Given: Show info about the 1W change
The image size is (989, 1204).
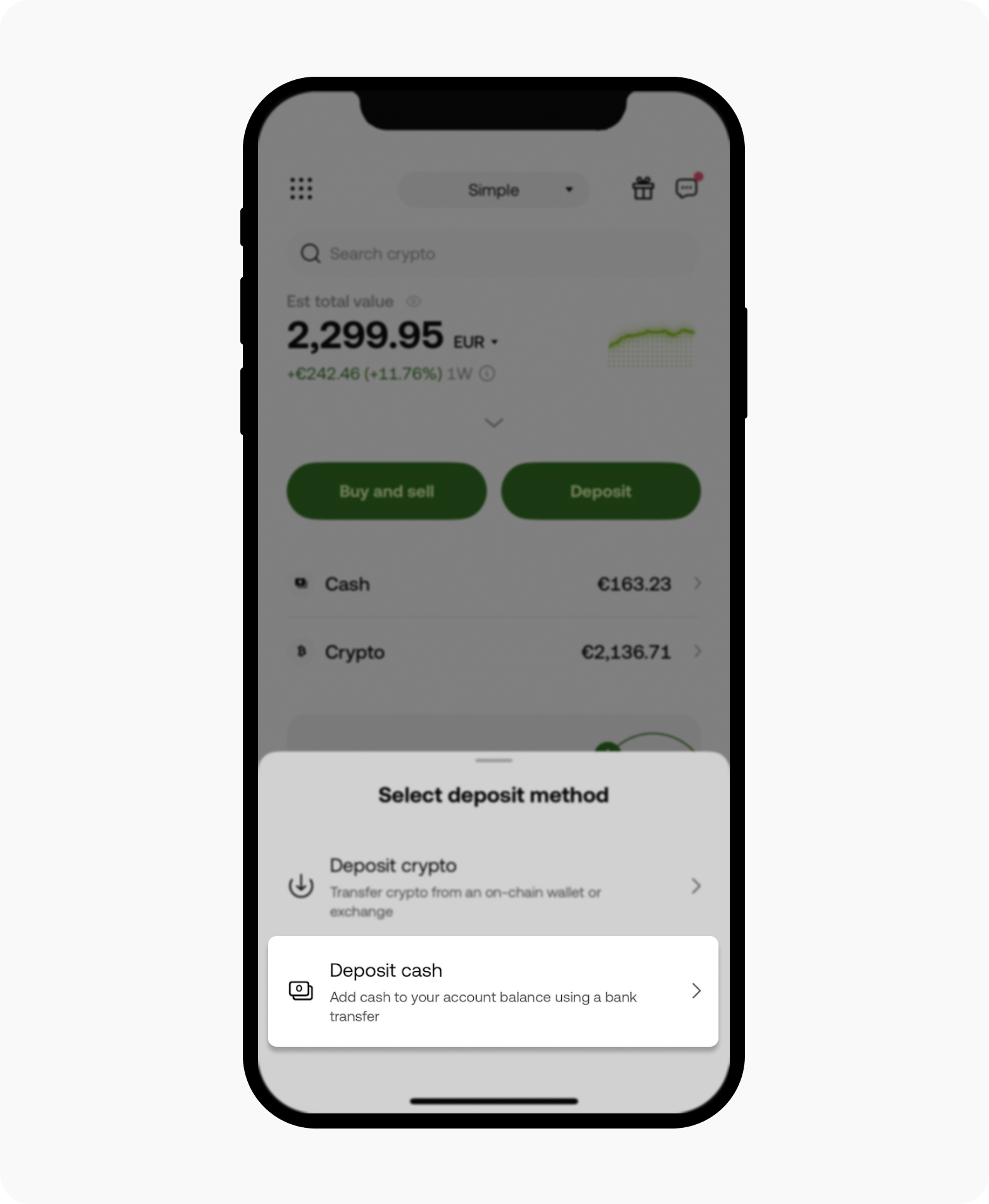Looking at the screenshot, I should tap(487, 374).
